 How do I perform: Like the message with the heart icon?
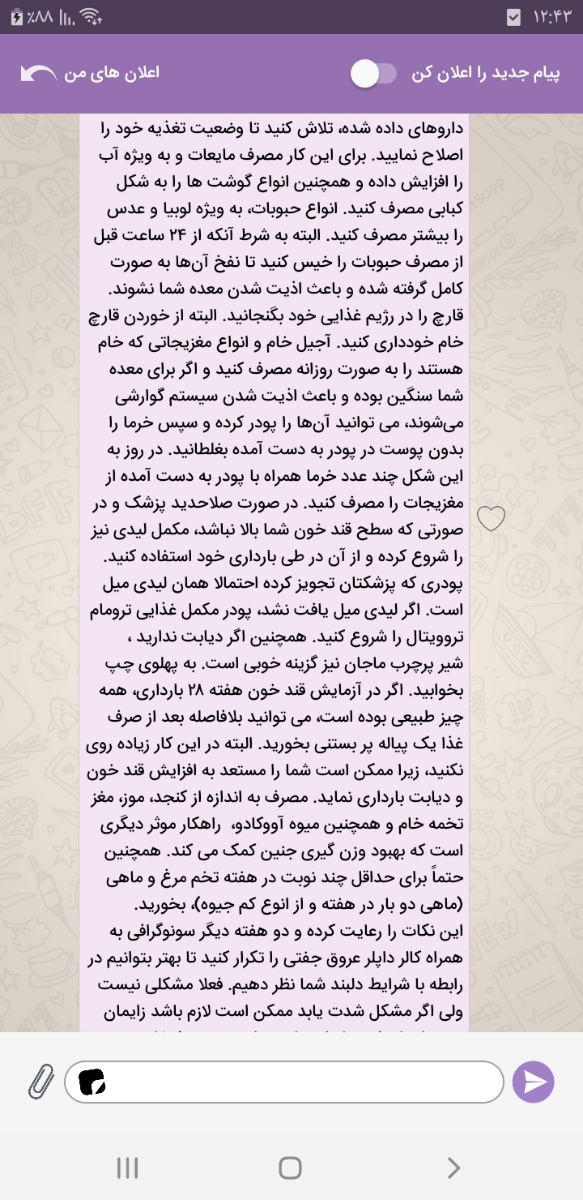[x=491, y=518]
